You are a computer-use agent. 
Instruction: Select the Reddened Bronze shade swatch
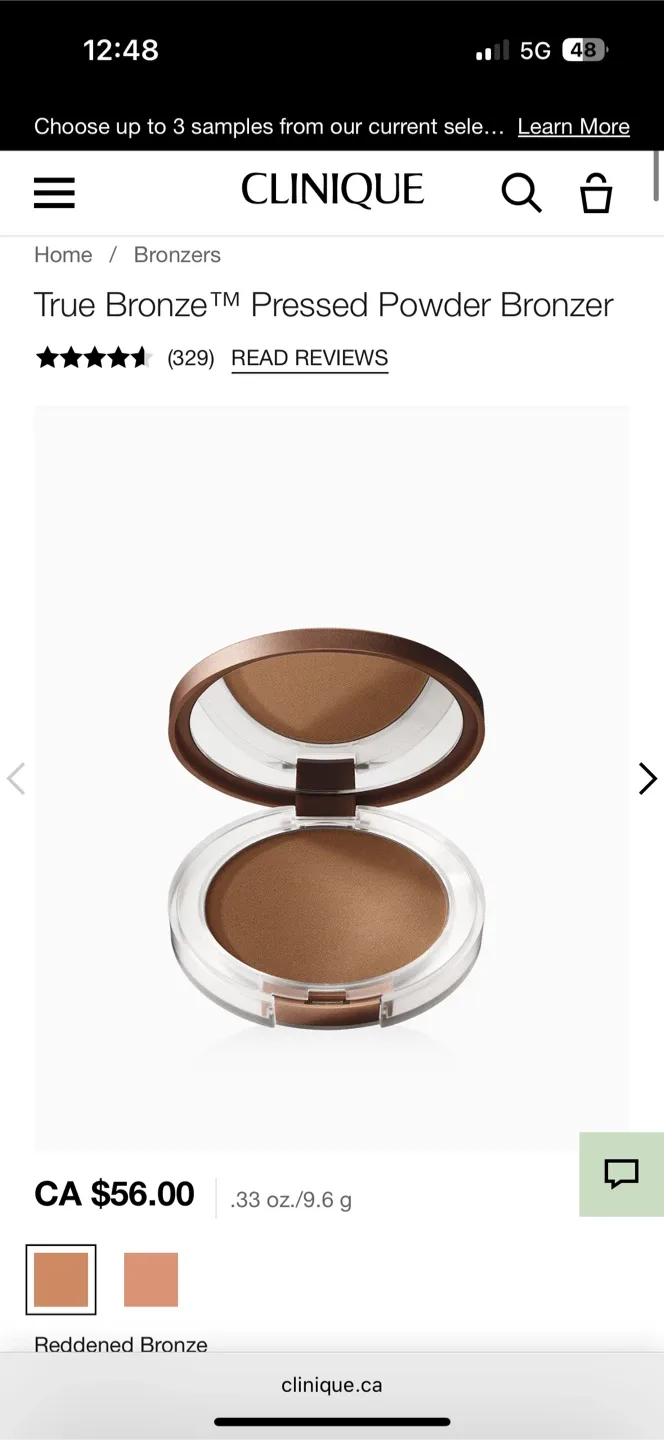[x=61, y=1279]
